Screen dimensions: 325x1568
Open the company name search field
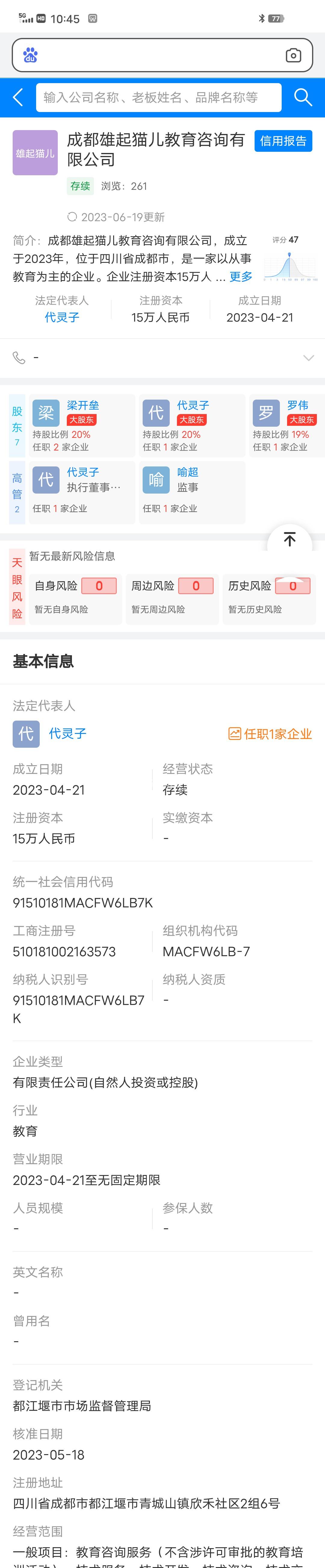(x=158, y=97)
